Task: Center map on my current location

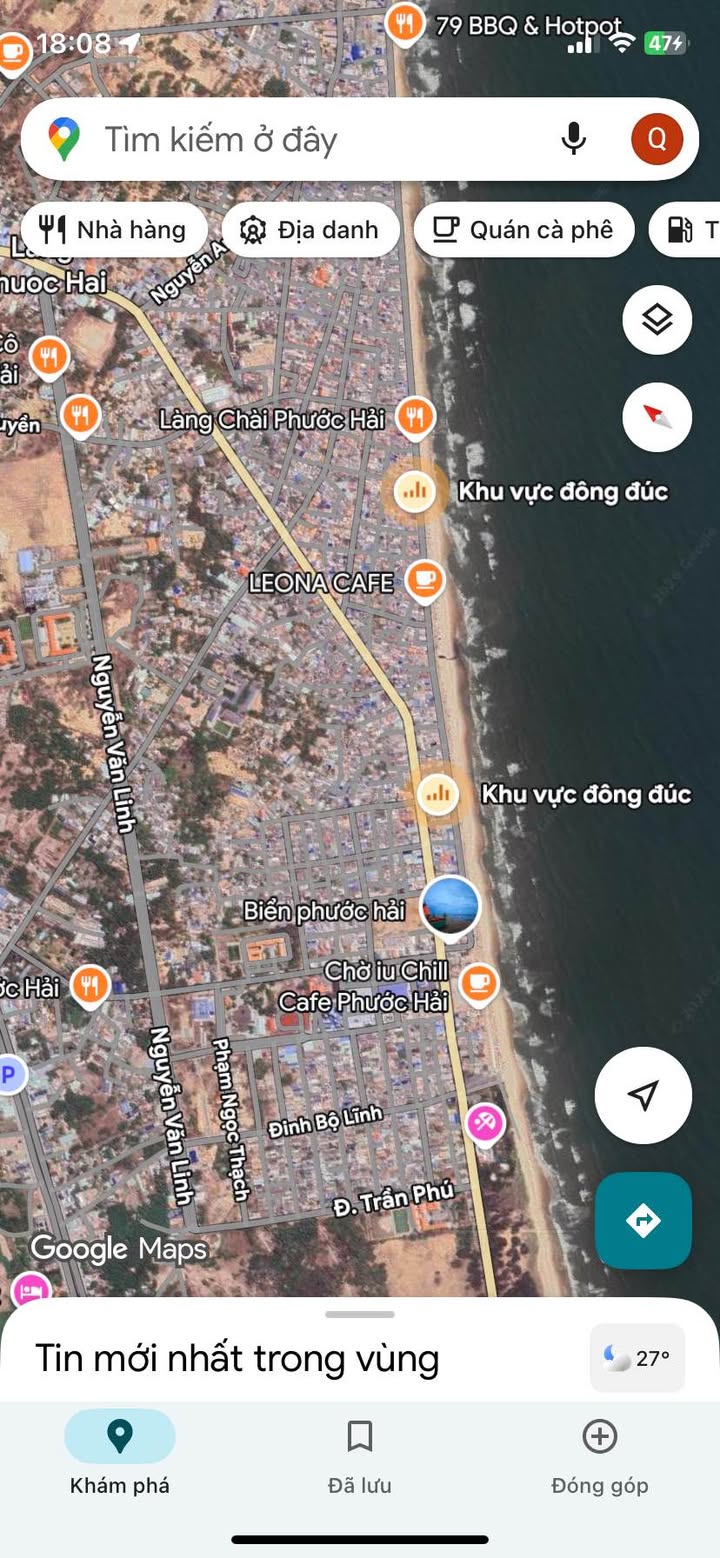Action: click(x=643, y=1095)
